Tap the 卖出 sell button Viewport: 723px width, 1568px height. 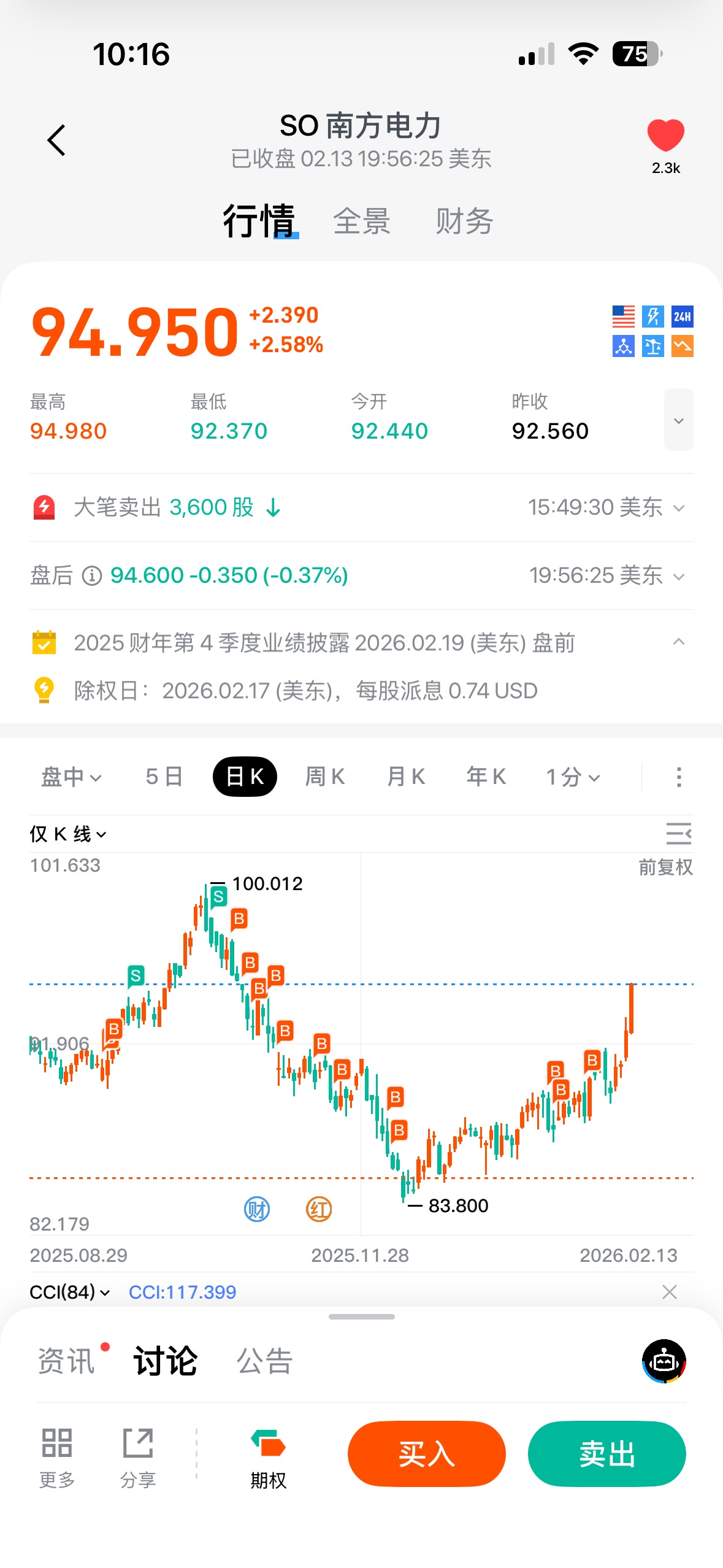[x=606, y=1454]
